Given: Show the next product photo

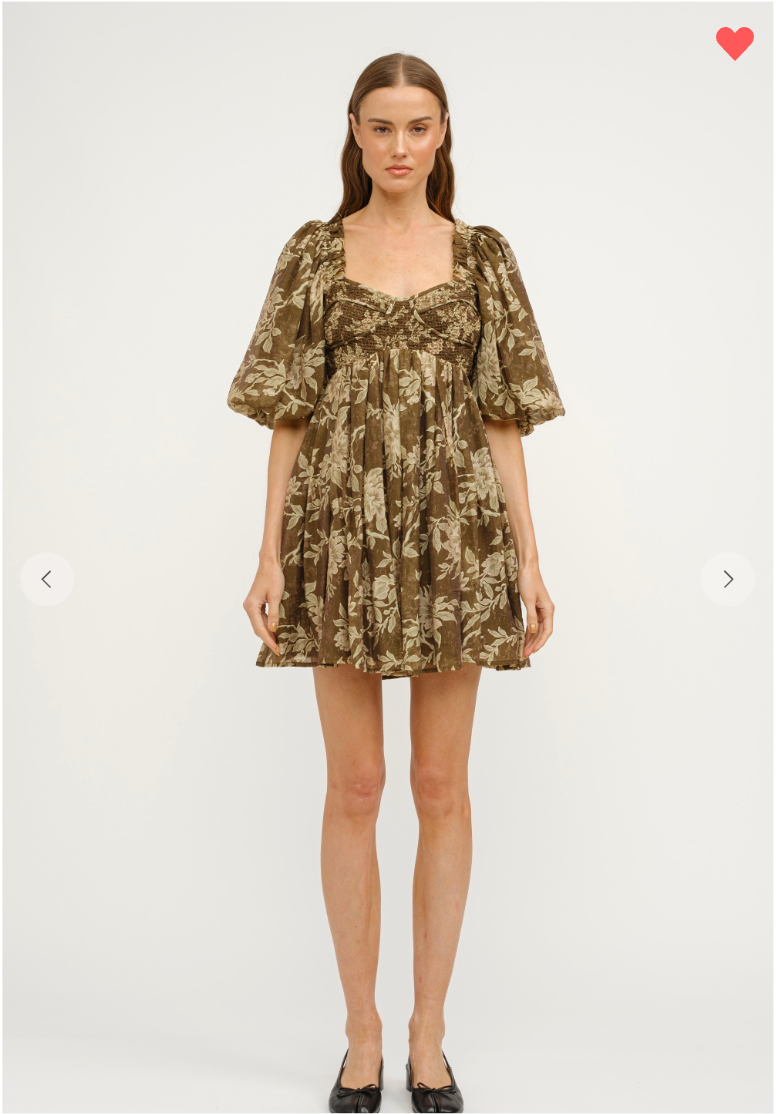Looking at the screenshot, I should [x=727, y=579].
